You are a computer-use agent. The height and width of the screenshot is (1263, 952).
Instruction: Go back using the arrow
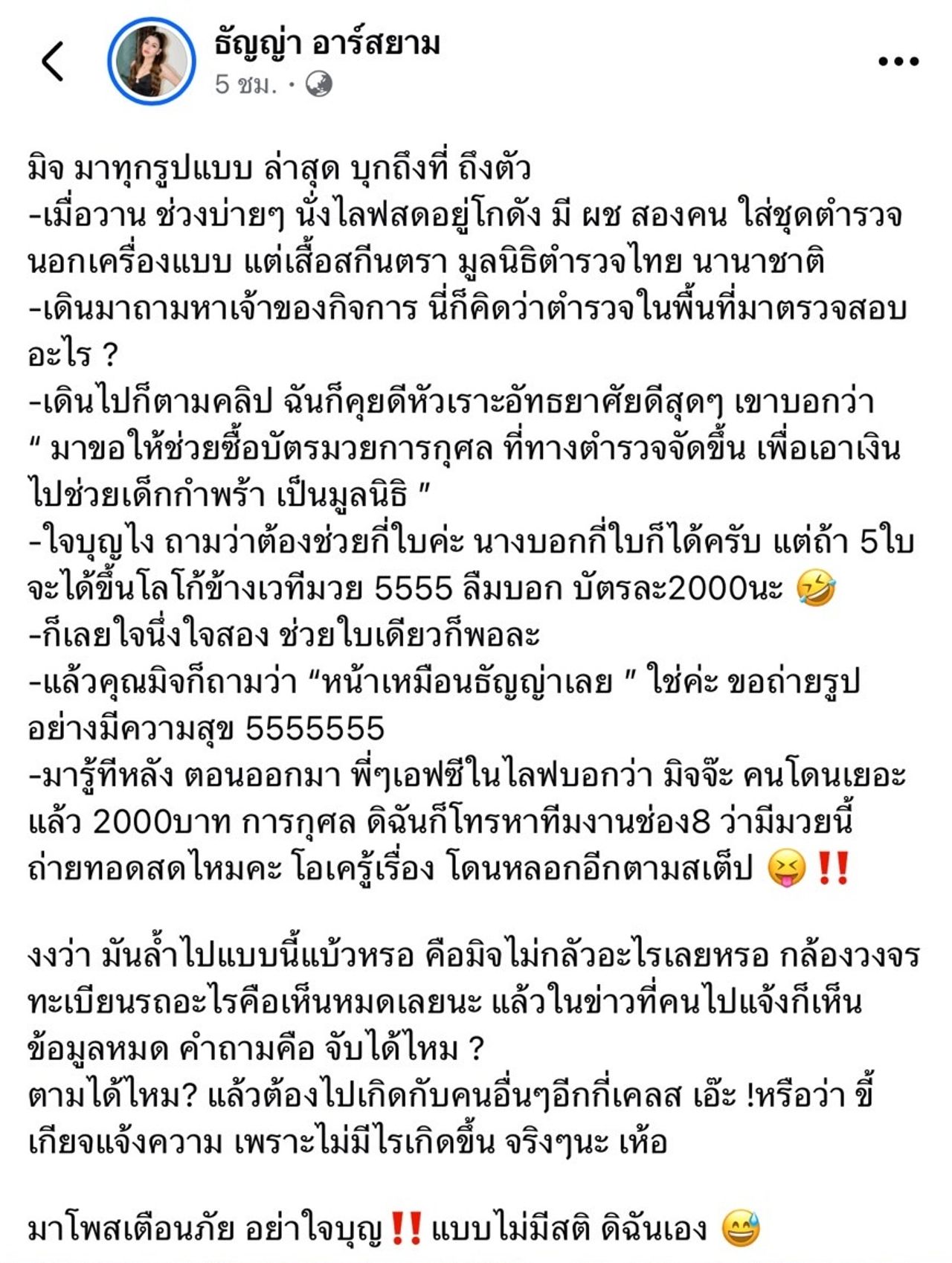tap(53, 61)
